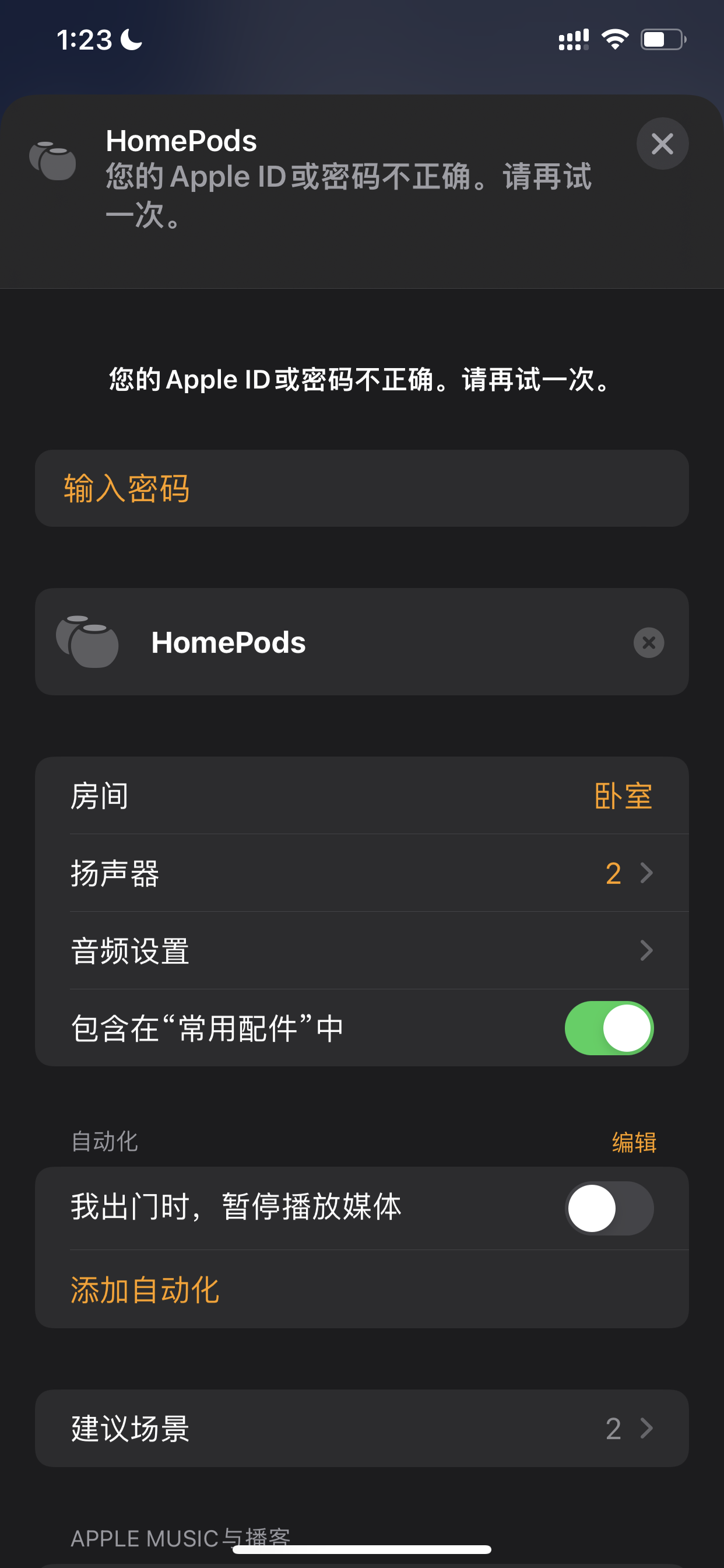
Task: Open 建议场景 suggested scenes
Action: click(361, 1428)
